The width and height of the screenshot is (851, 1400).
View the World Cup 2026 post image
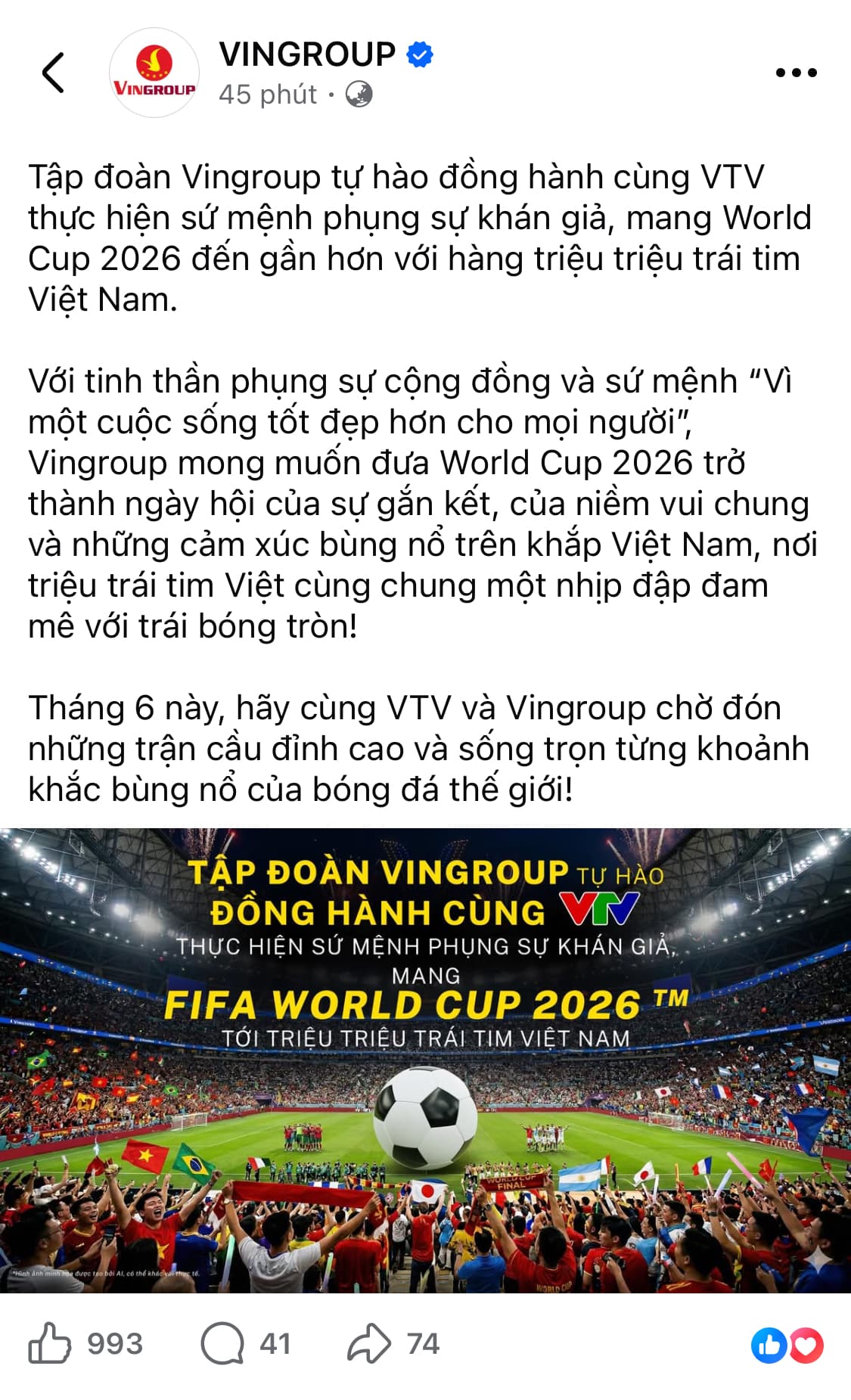click(x=425, y=1059)
